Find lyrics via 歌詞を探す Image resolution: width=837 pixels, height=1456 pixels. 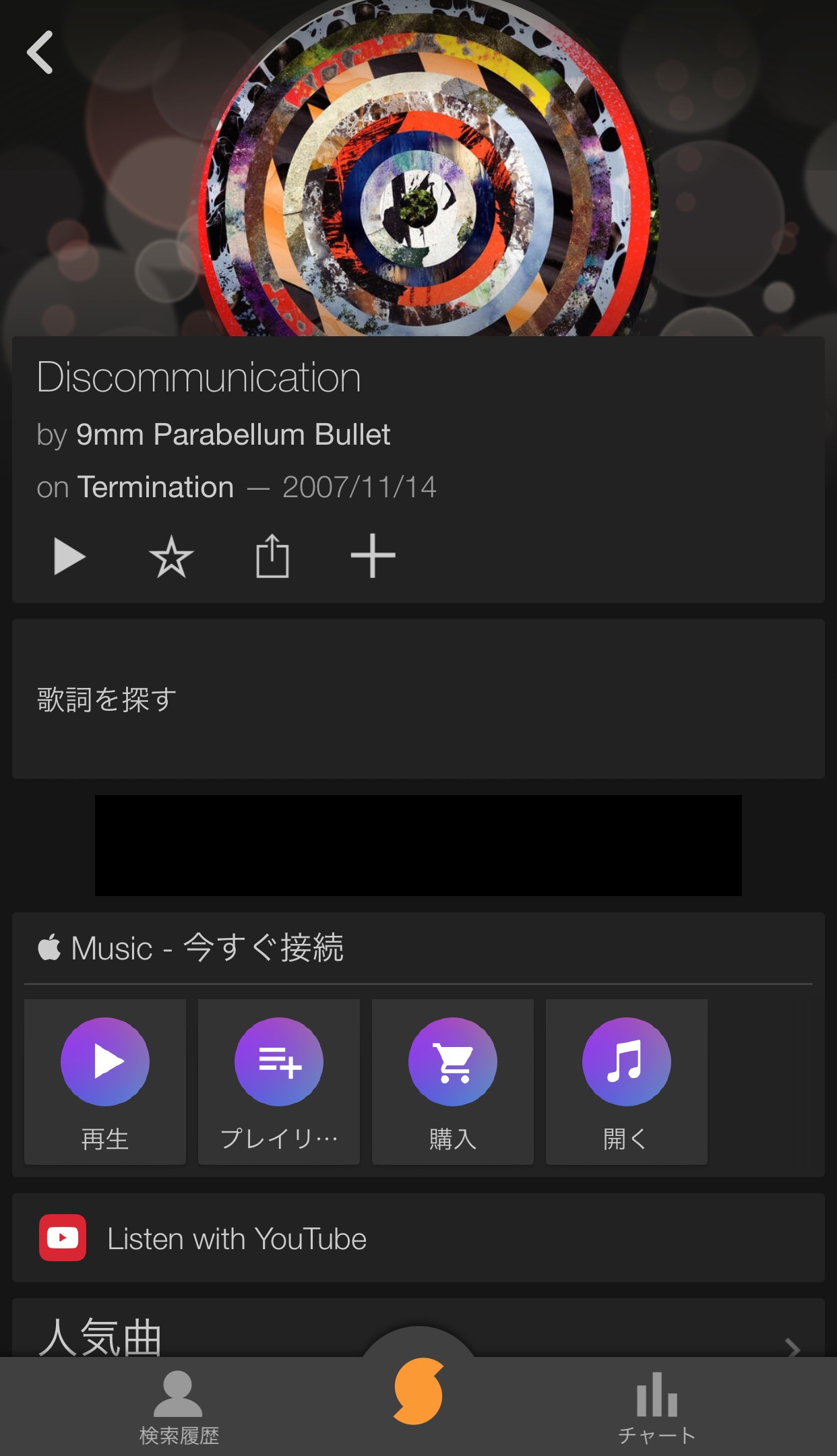(107, 699)
